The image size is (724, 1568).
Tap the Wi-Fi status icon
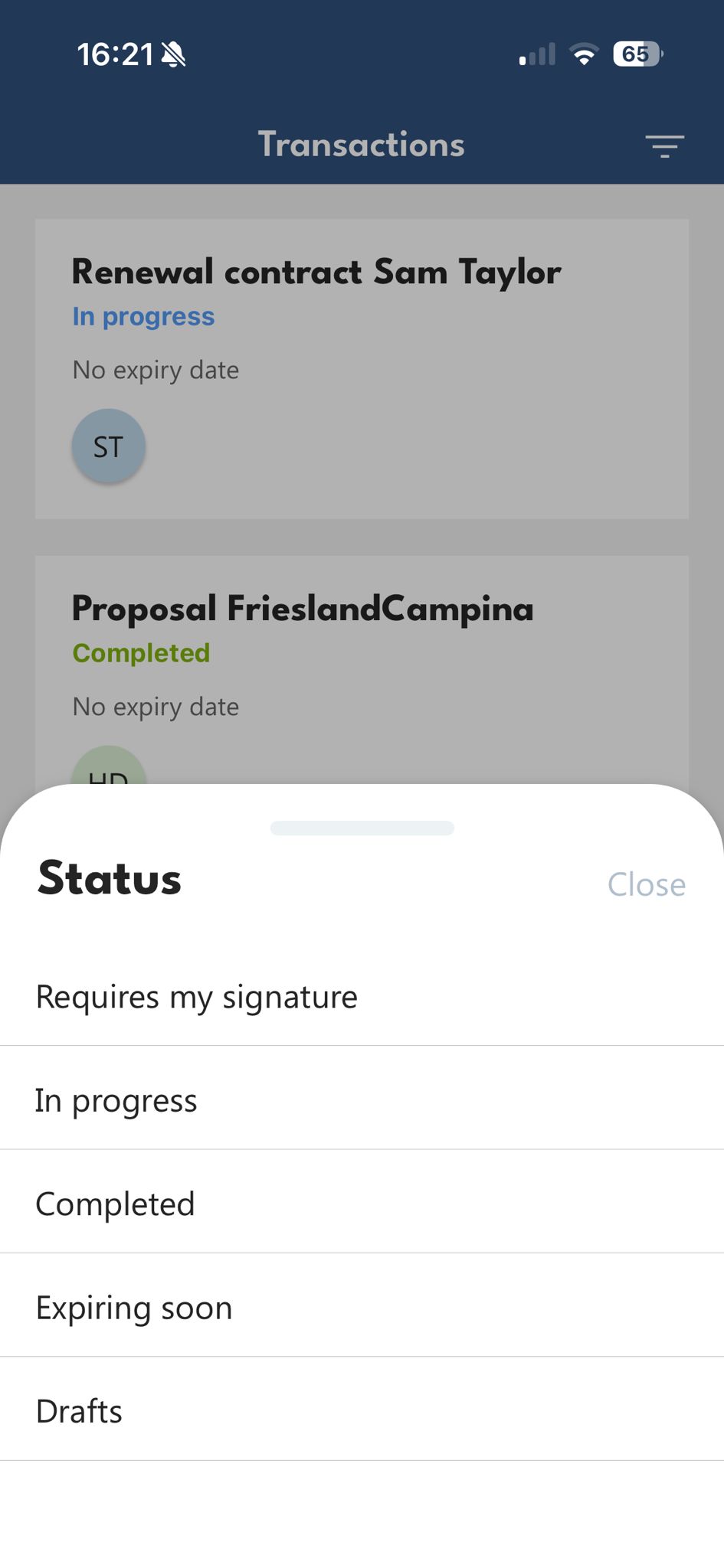pos(585,54)
